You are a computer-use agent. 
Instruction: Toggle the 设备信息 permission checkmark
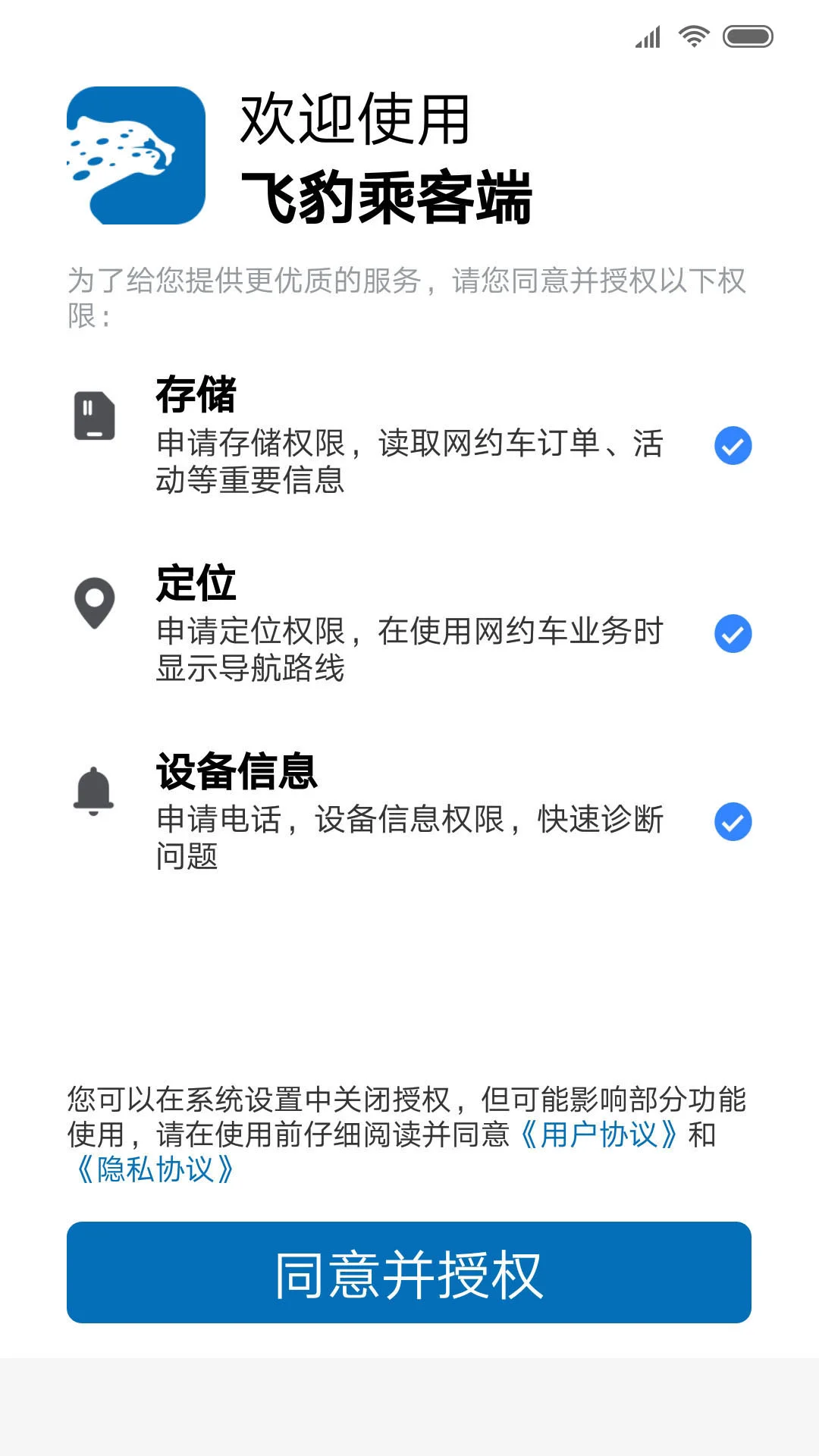[x=731, y=822]
